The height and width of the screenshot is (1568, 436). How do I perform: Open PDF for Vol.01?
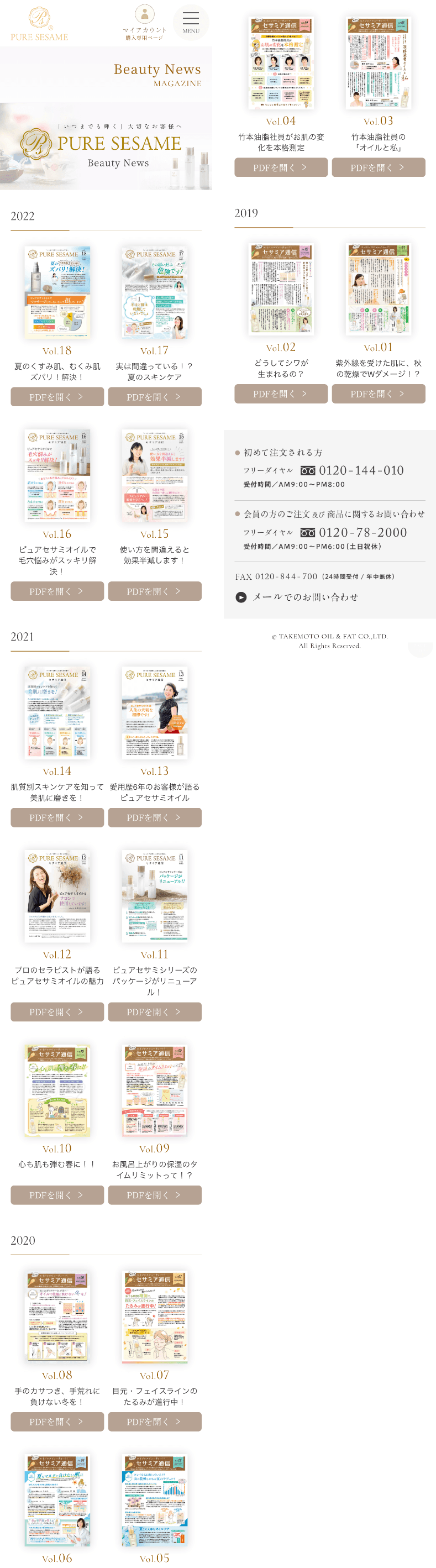[x=378, y=394]
